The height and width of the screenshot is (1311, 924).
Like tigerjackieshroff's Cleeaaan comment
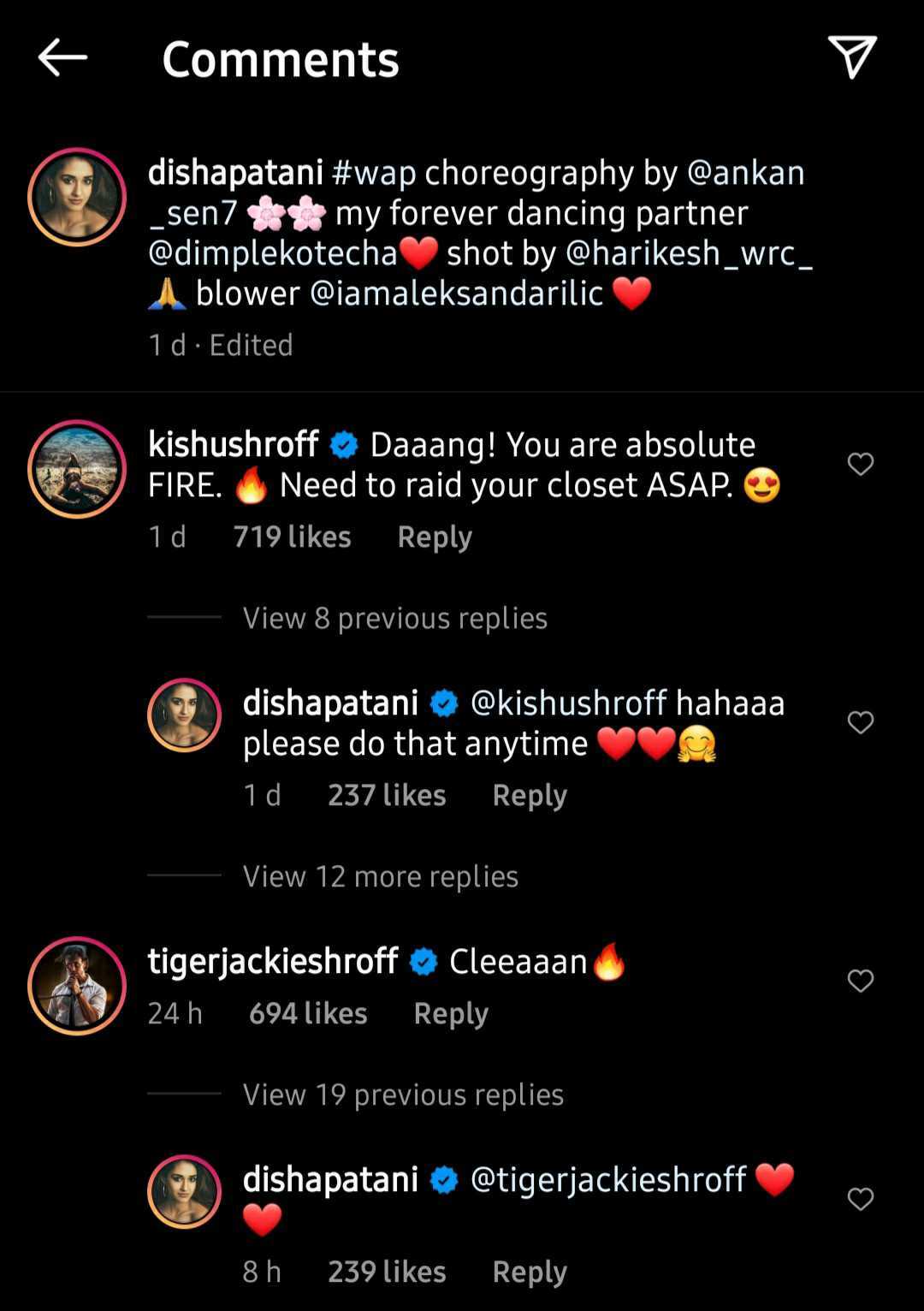860,981
